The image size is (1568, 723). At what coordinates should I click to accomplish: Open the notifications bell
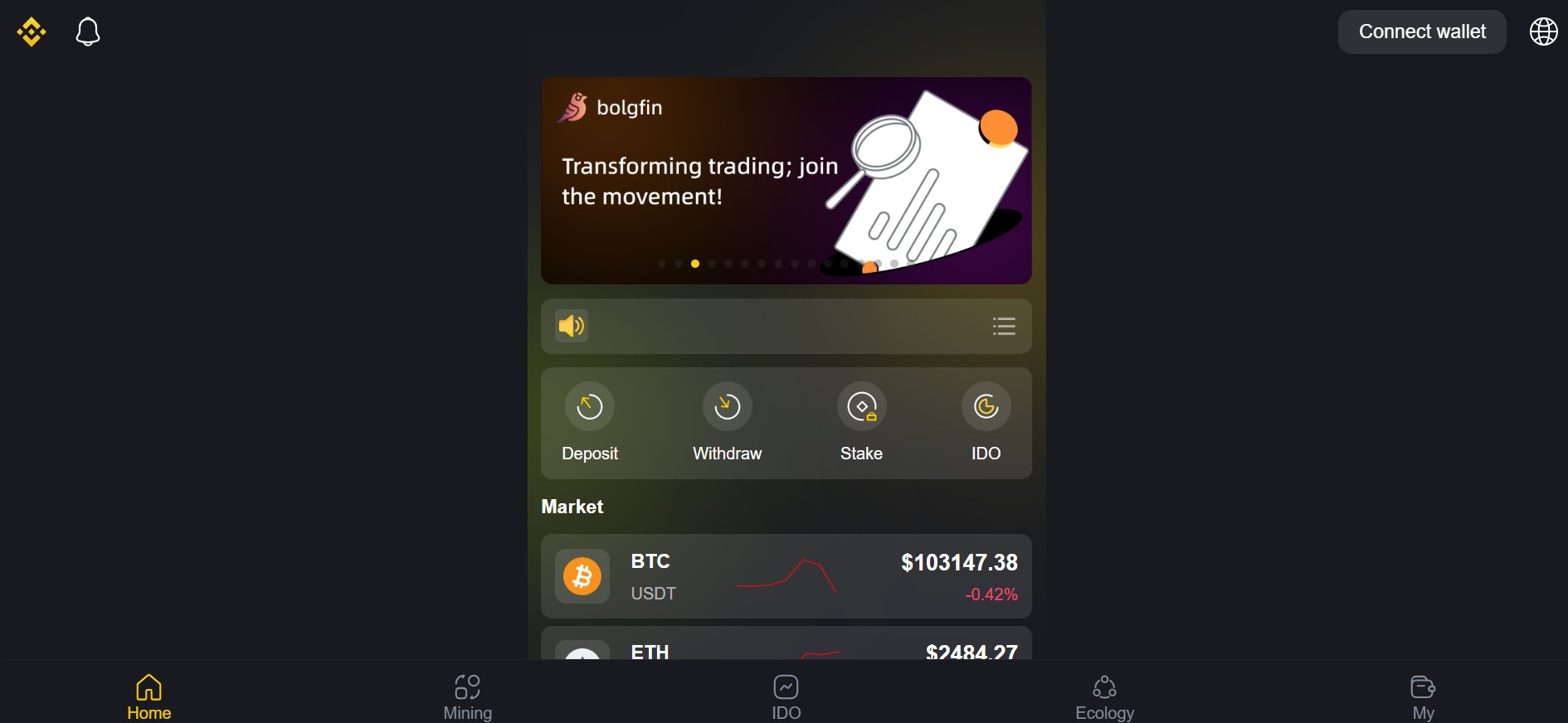coord(87,32)
